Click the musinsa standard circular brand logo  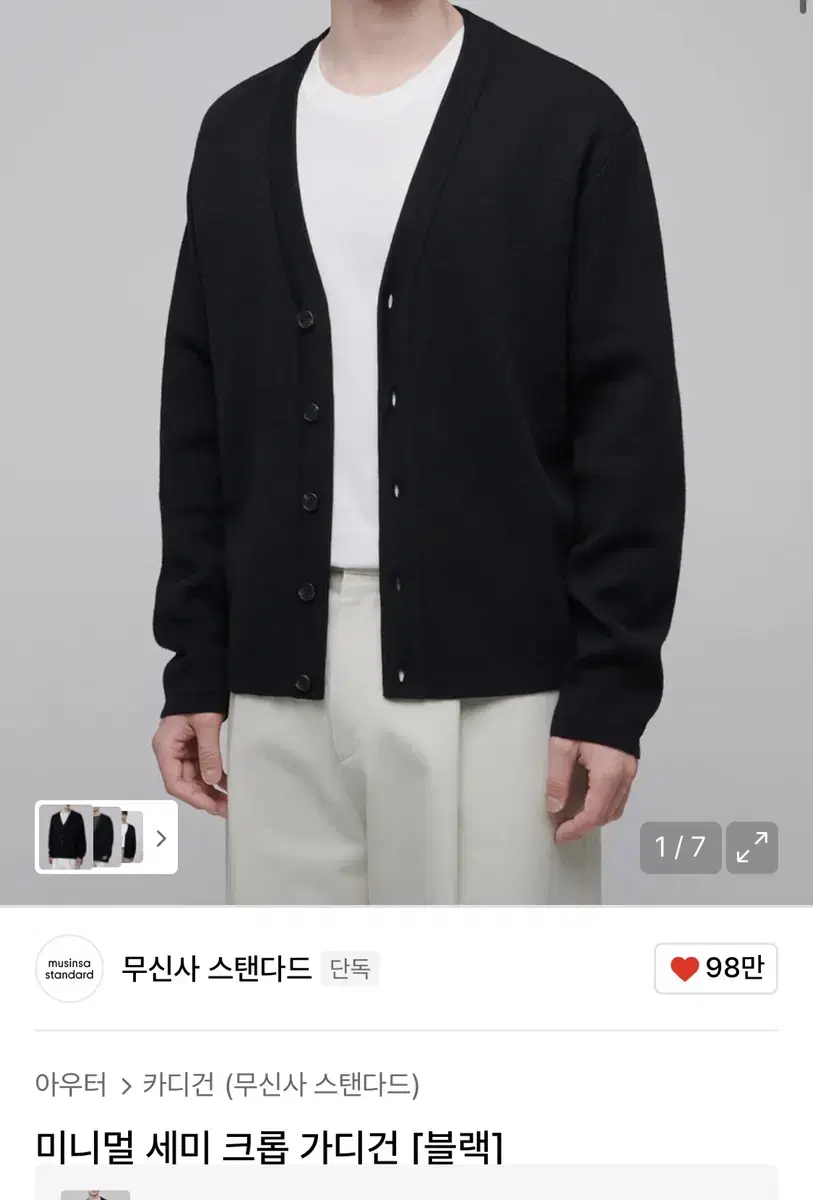point(68,968)
